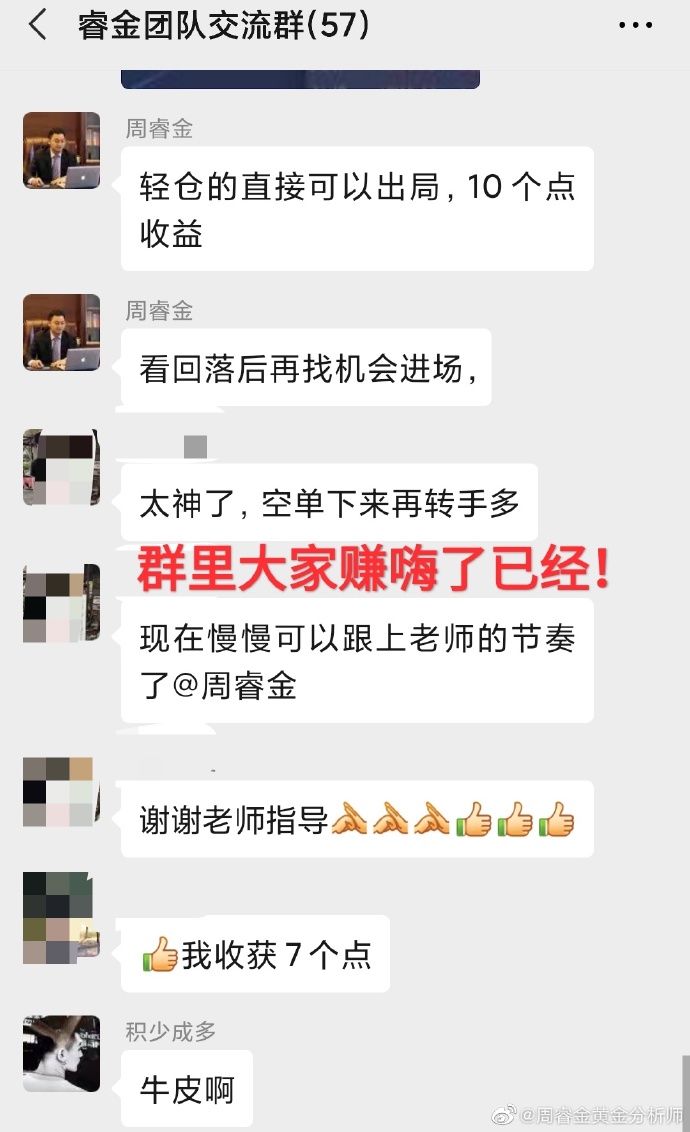This screenshot has height=1132, width=690.
Task: Open 周睿金's avatar beside the 轻仓 message
Action: 61,150
